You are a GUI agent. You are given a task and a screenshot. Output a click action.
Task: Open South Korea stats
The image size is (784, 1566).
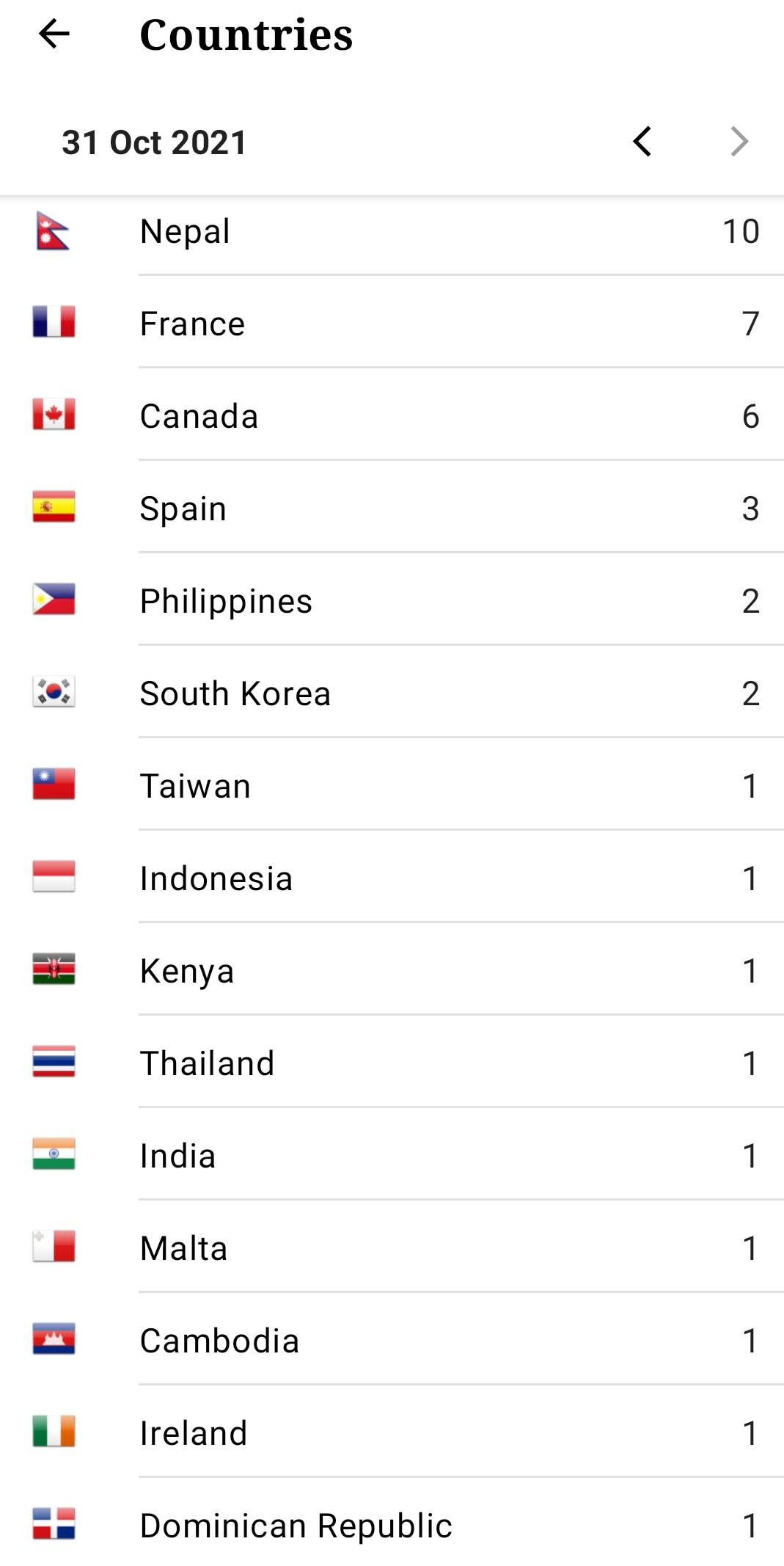392,693
